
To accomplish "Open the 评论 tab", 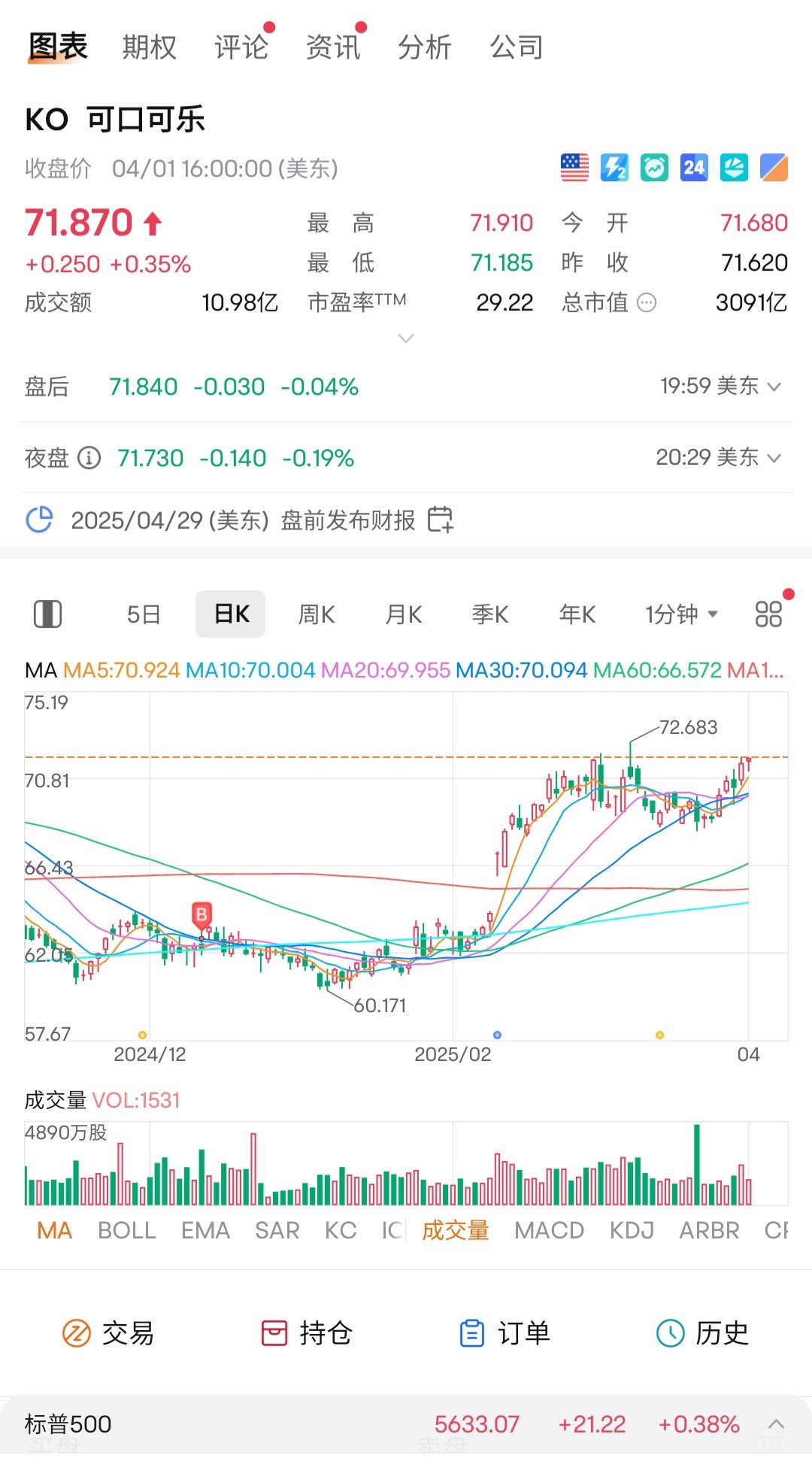I will click(241, 47).
